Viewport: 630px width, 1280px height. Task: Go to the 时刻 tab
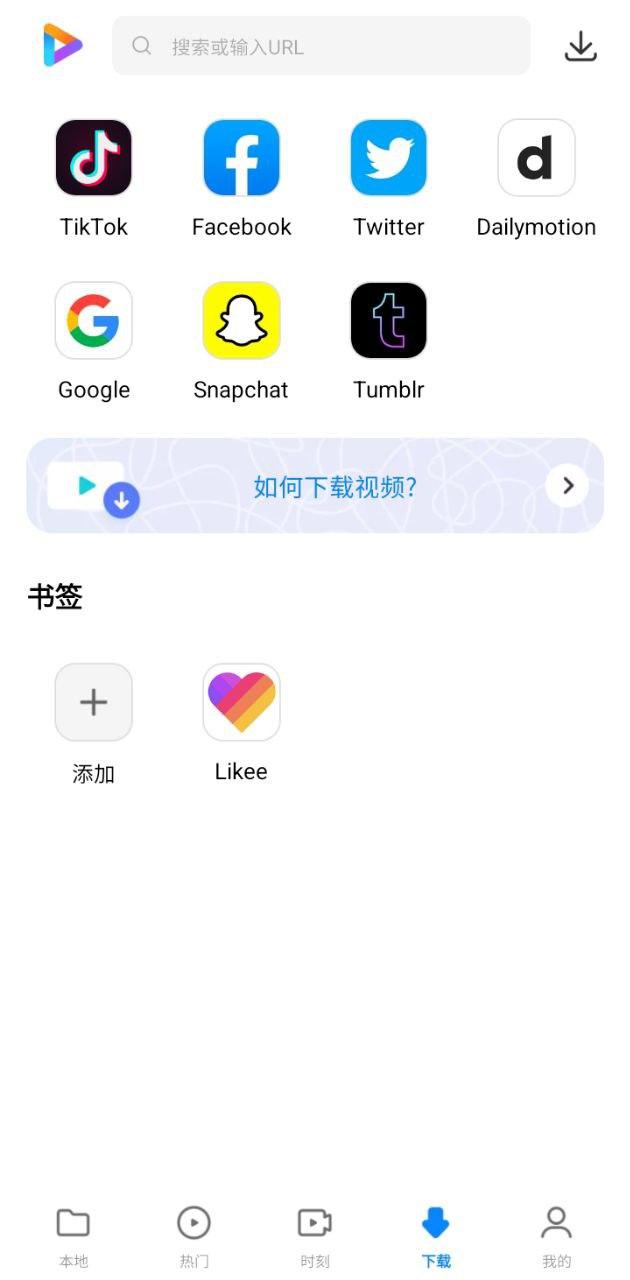tap(315, 1236)
